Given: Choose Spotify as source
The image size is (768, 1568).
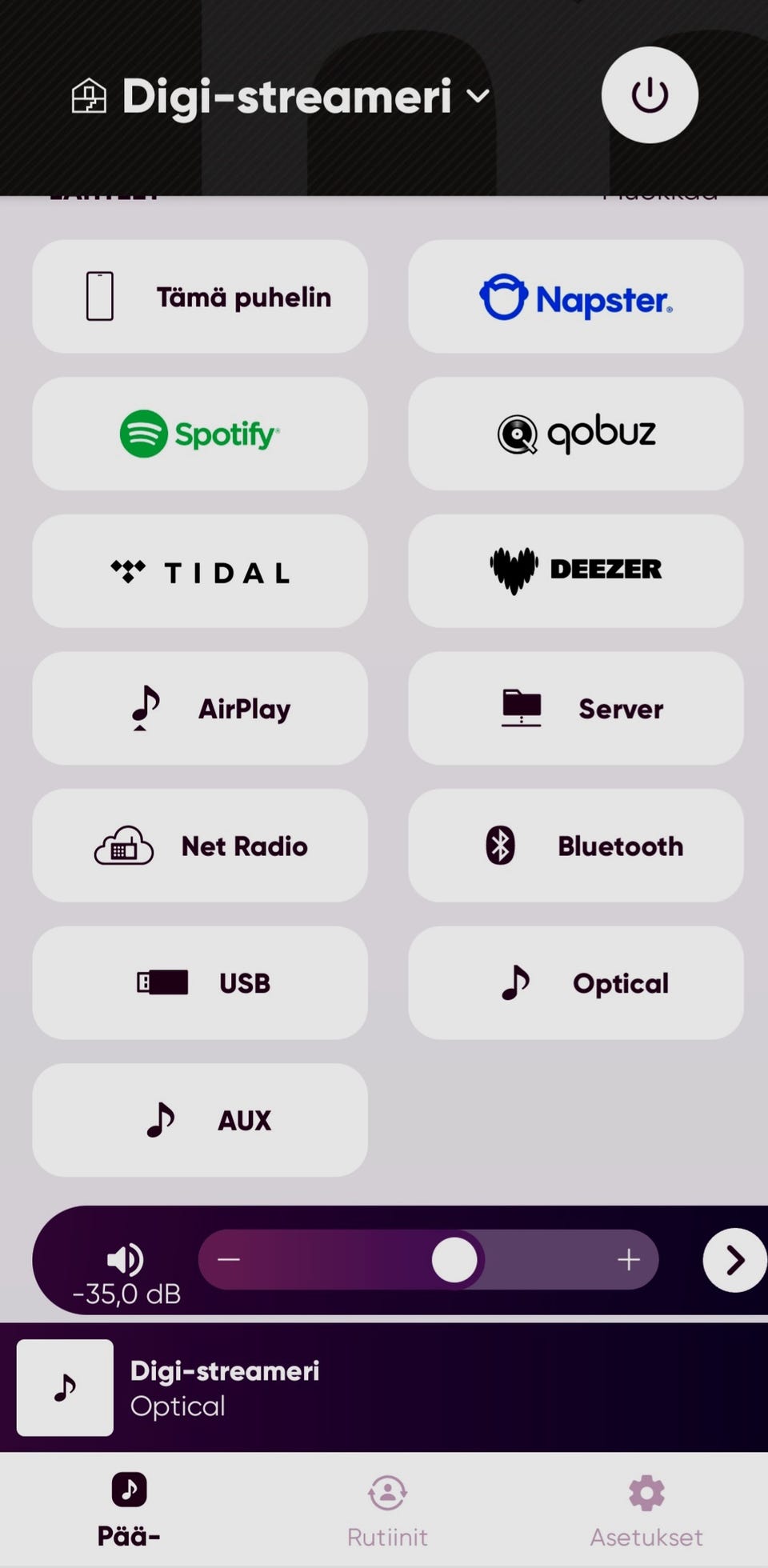Looking at the screenshot, I should (x=200, y=434).
